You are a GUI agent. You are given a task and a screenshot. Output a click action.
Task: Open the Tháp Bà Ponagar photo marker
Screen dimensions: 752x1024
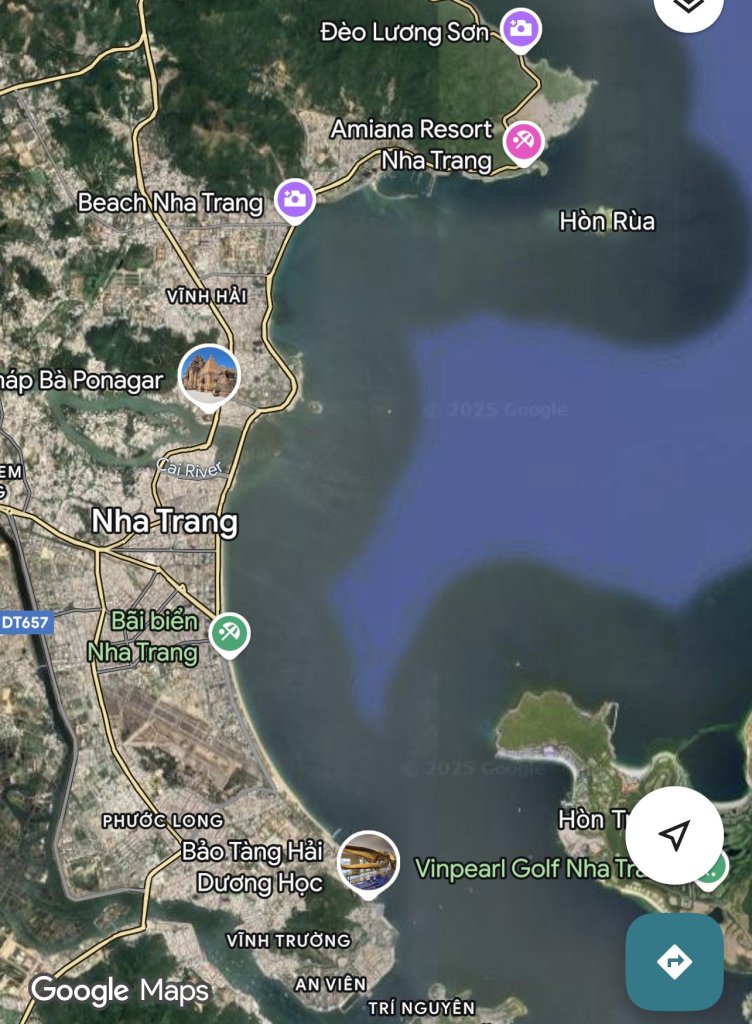(209, 375)
